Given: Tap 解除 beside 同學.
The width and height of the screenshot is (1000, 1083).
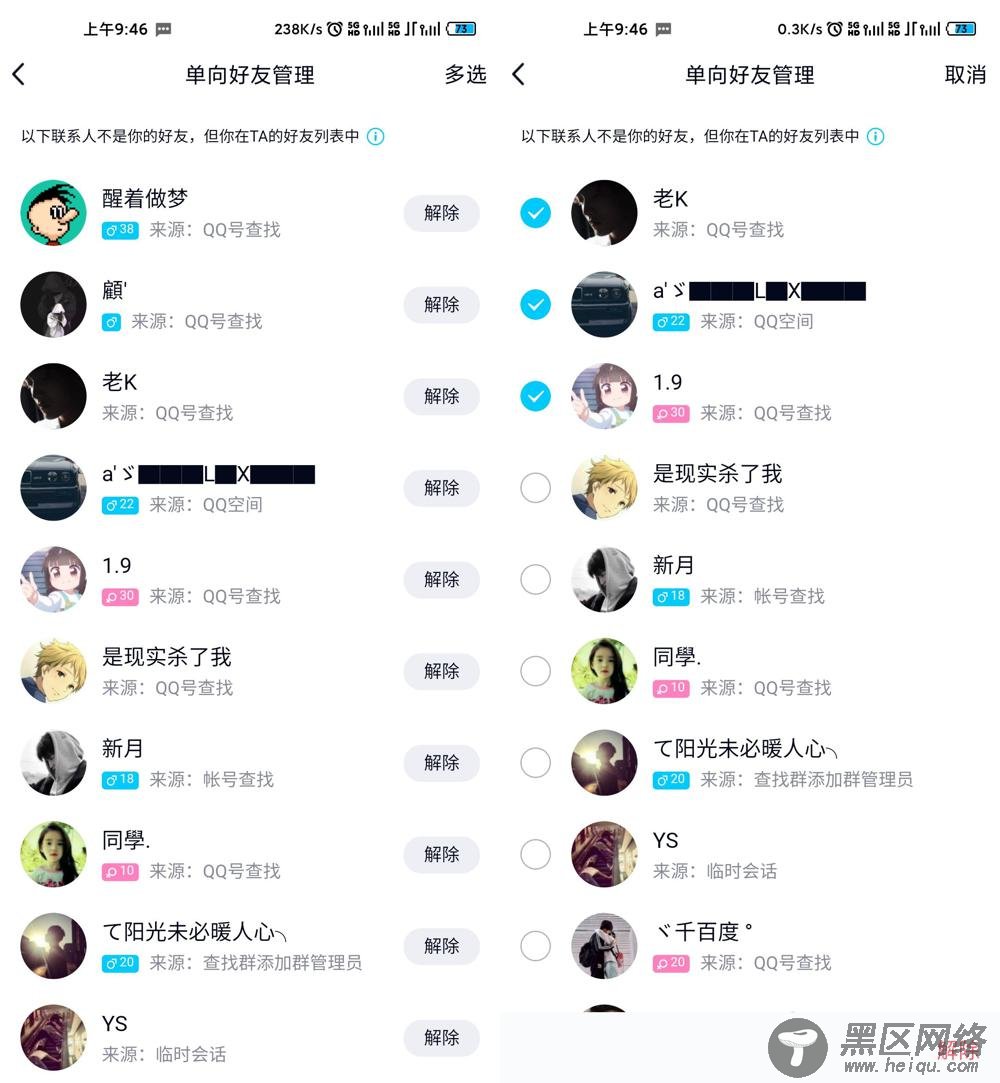Looking at the screenshot, I should [x=441, y=854].
